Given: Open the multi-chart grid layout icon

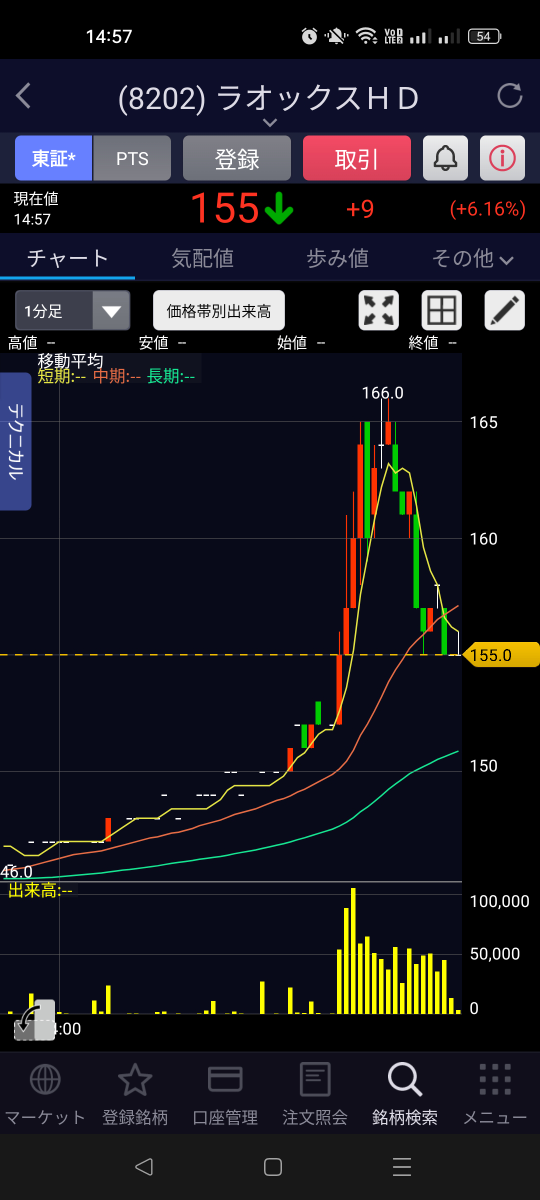Looking at the screenshot, I should (x=442, y=311).
